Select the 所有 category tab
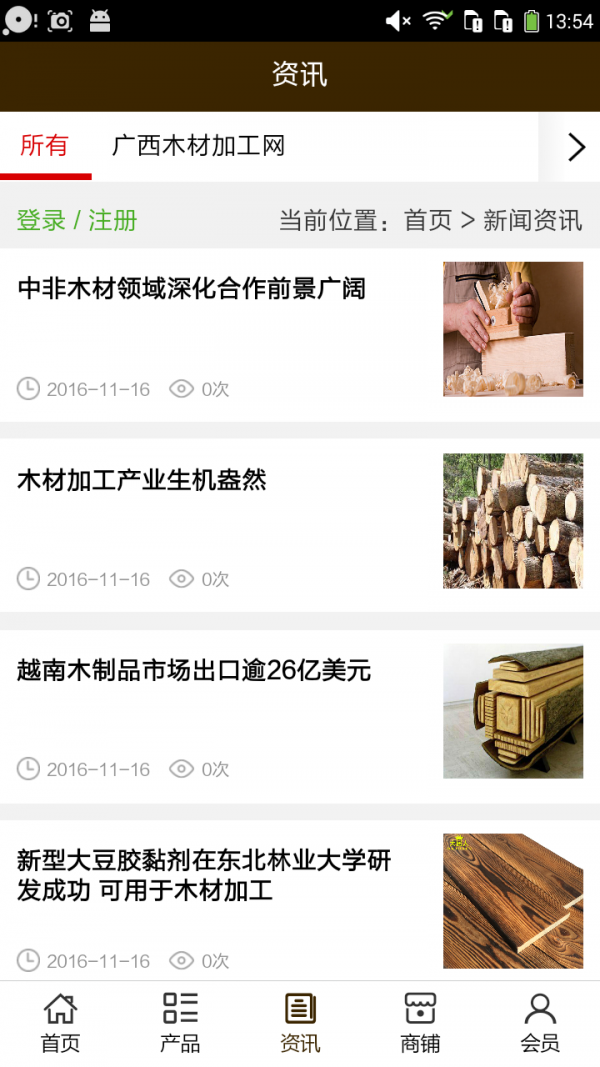 [45, 146]
